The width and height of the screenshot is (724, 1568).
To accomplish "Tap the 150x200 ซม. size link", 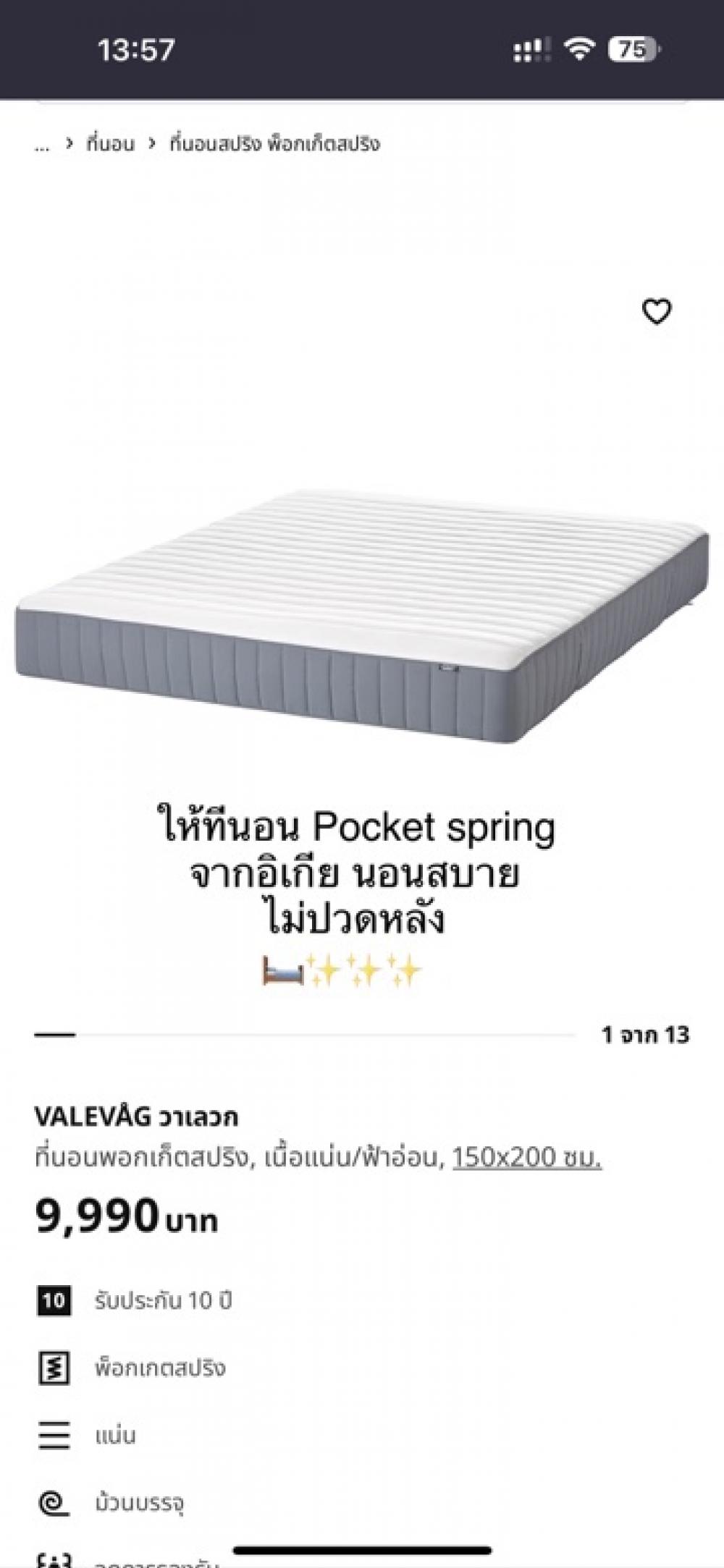I will (527, 1158).
